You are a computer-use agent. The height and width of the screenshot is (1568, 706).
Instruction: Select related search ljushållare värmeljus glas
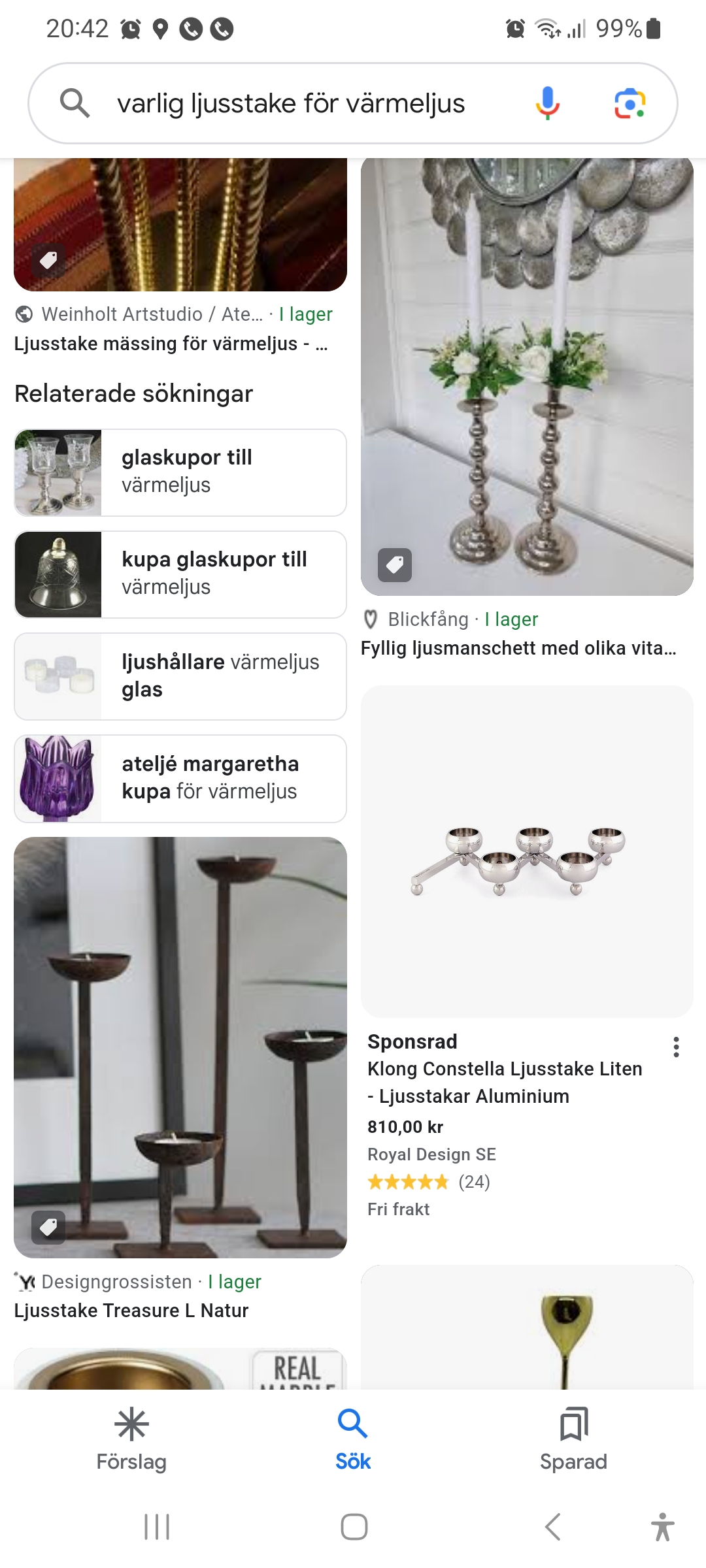(180, 676)
